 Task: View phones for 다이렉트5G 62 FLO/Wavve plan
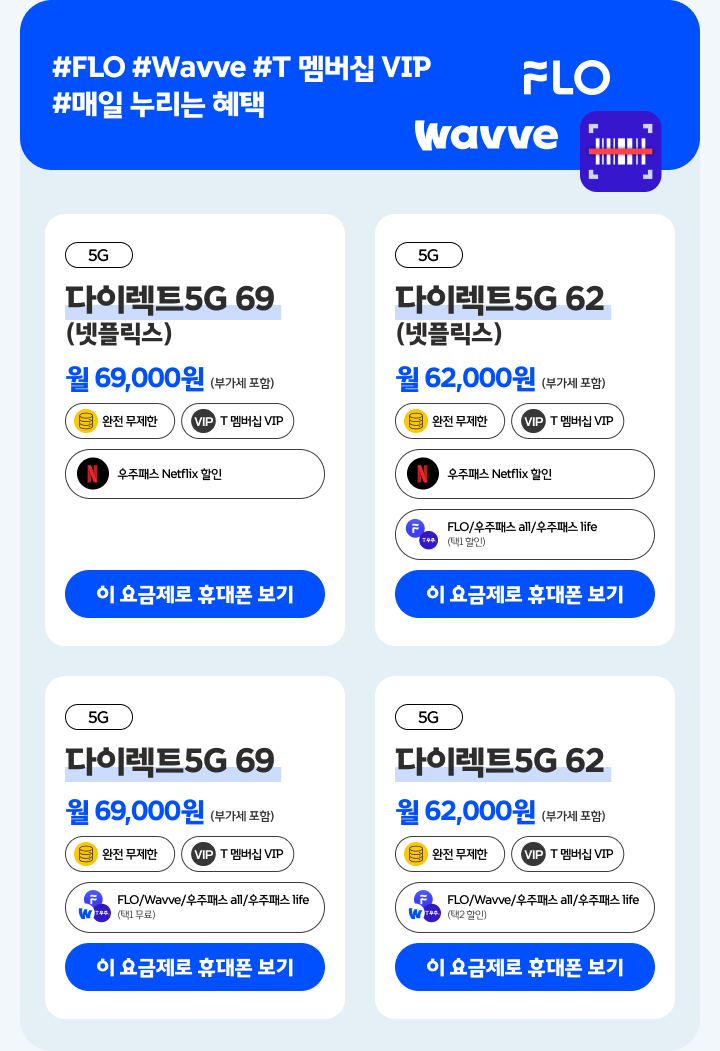(525, 967)
